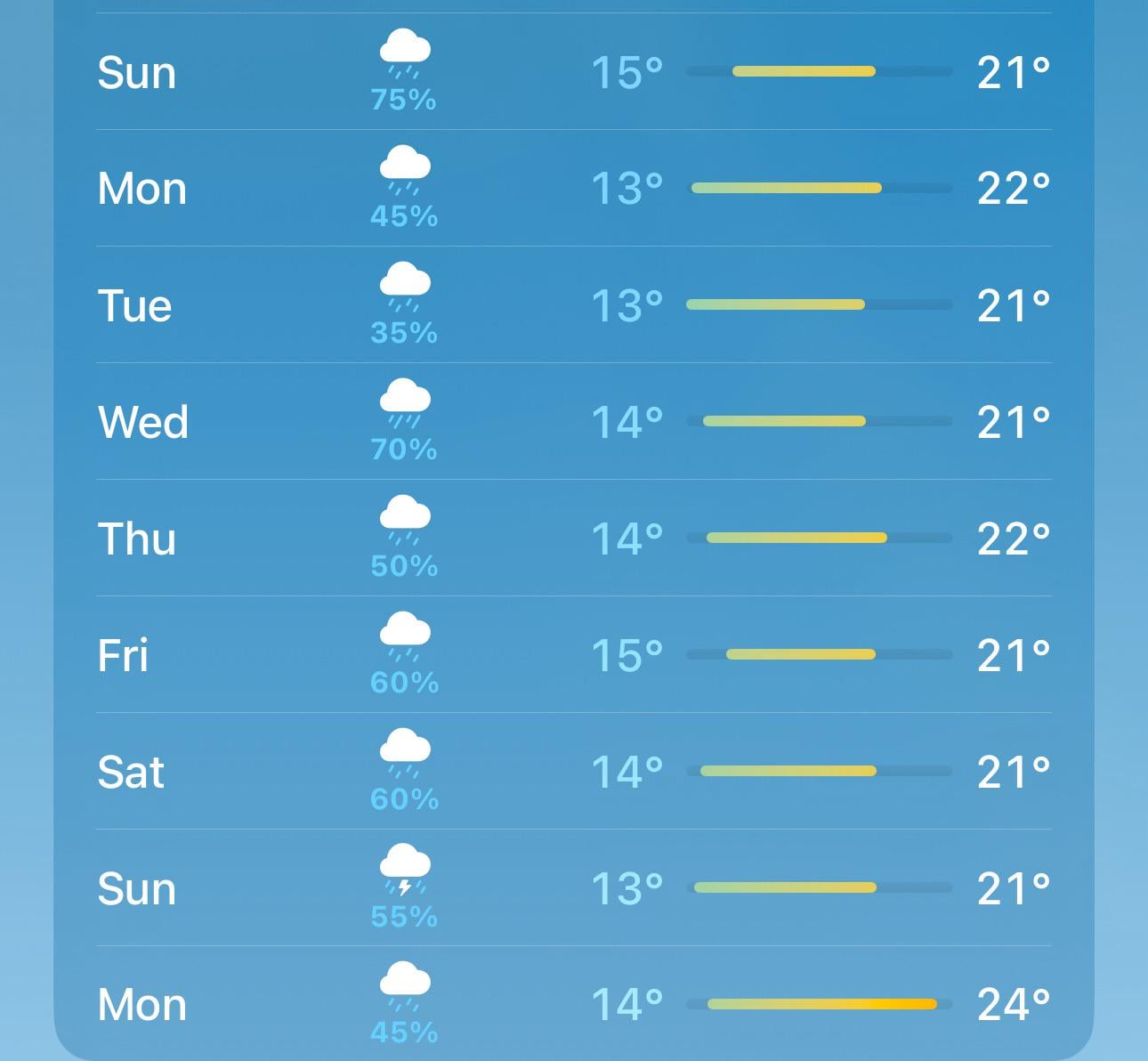Screen dimensions: 1148x1061
Task: Open Wednesday's 70% rain forecast
Action: click(x=574, y=421)
